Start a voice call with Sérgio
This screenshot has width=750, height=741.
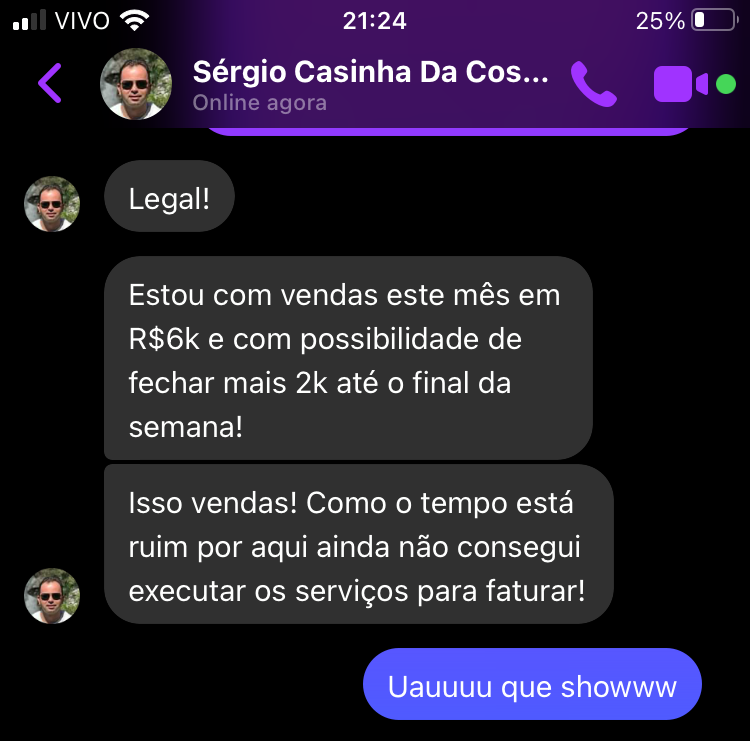(593, 84)
